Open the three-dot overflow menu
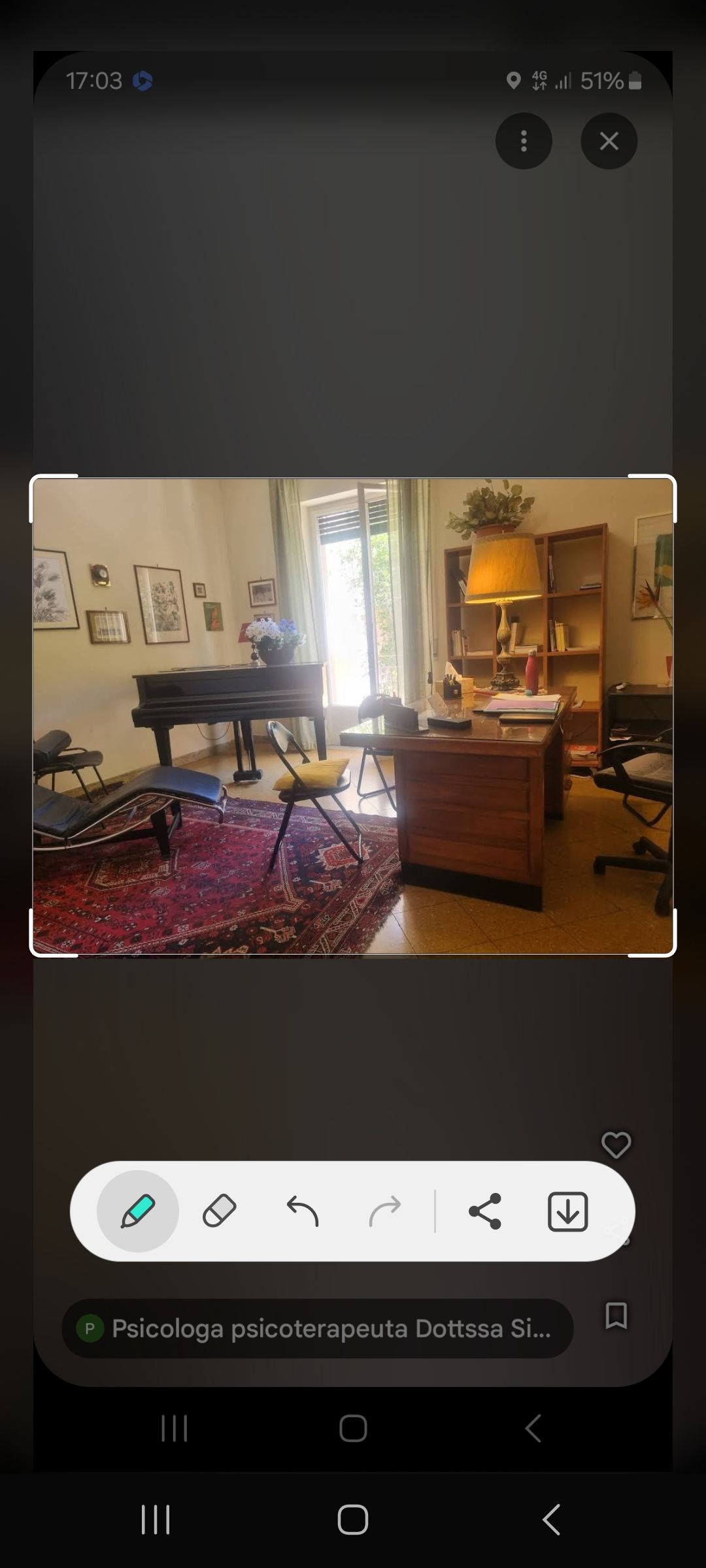 point(524,141)
